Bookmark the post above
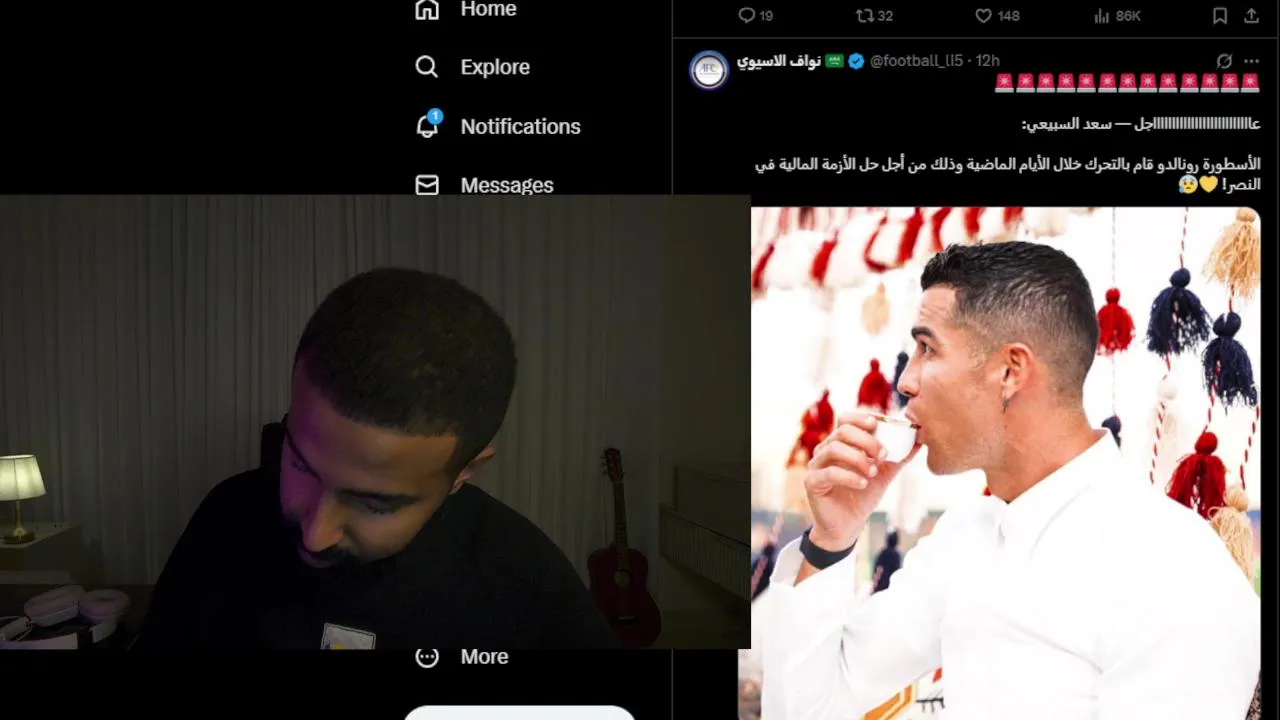 tap(1220, 16)
